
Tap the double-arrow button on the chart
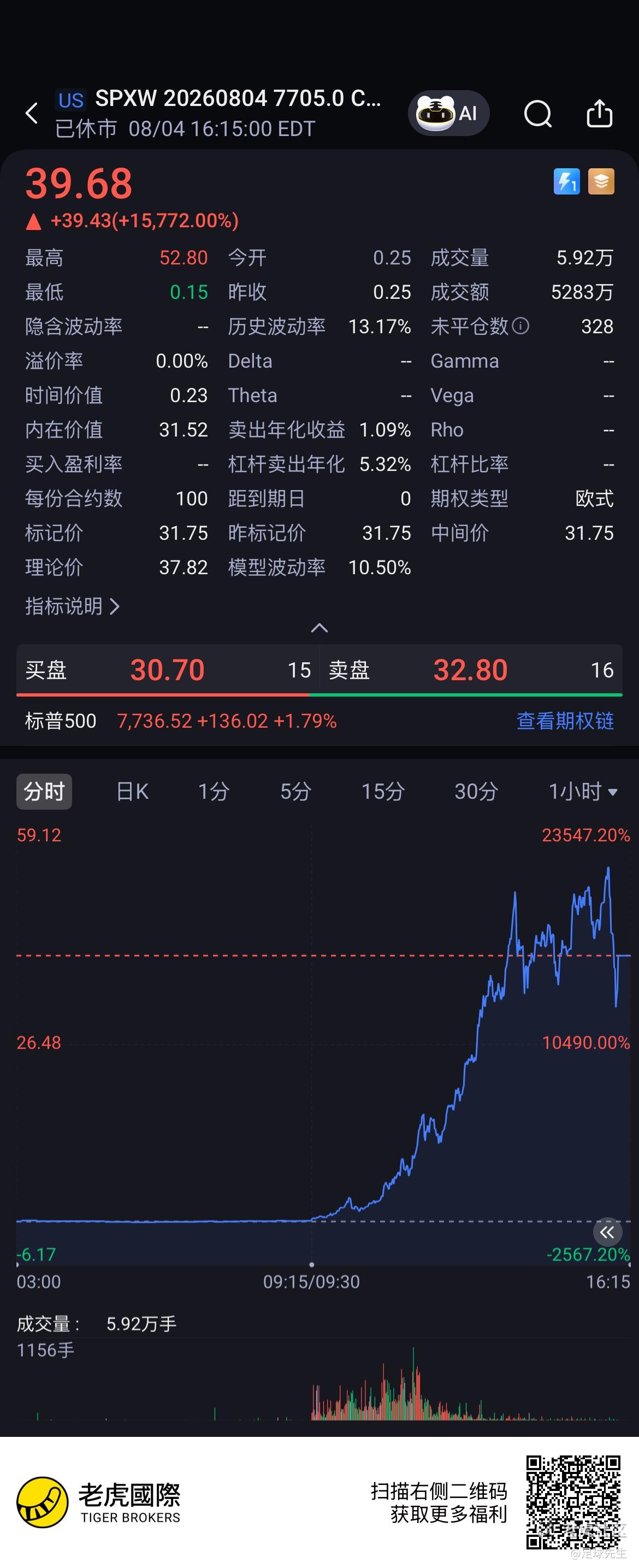(607, 1233)
